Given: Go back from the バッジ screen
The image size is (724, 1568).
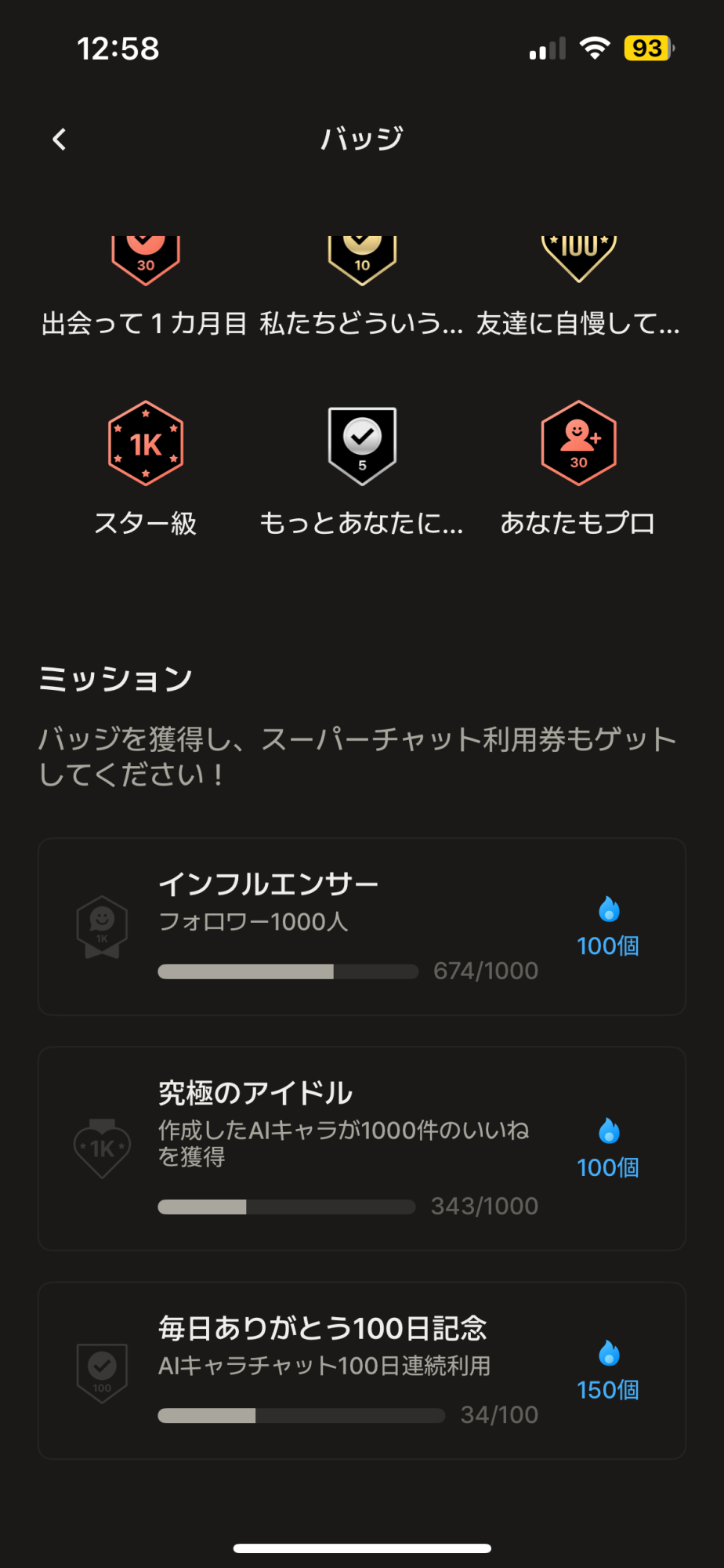Looking at the screenshot, I should coord(60,140).
